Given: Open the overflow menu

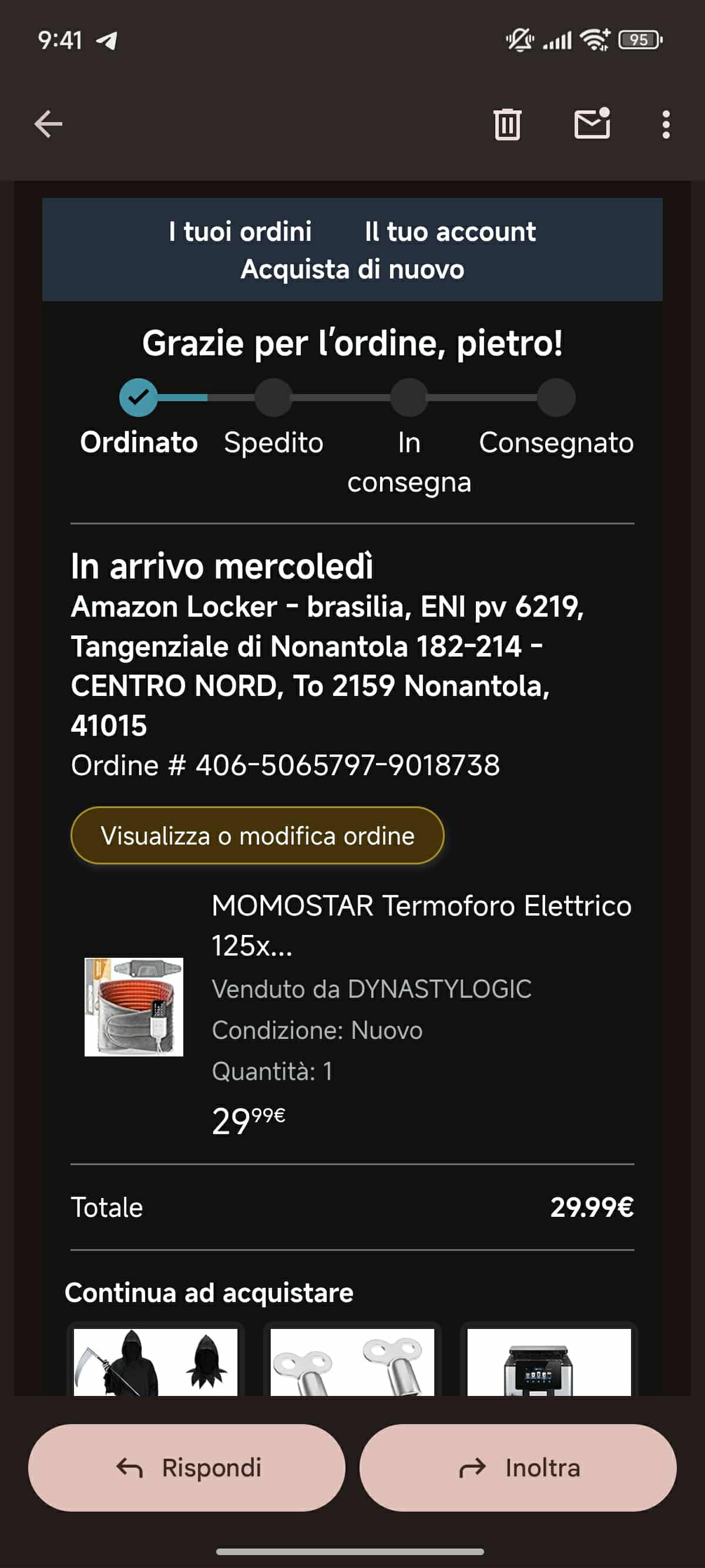Looking at the screenshot, I should click(x=666, y=124).
